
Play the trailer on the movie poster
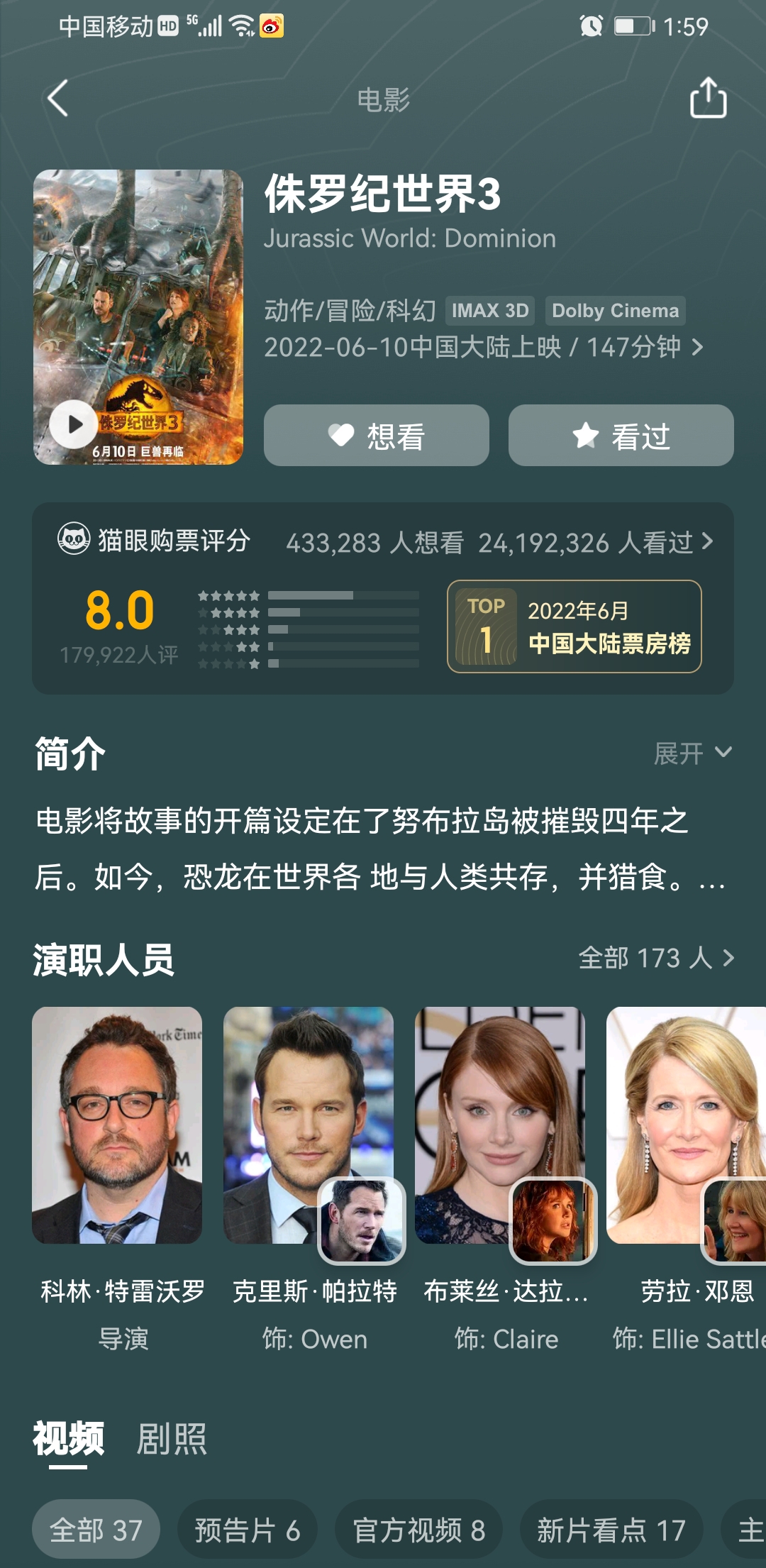pos(73,424)
